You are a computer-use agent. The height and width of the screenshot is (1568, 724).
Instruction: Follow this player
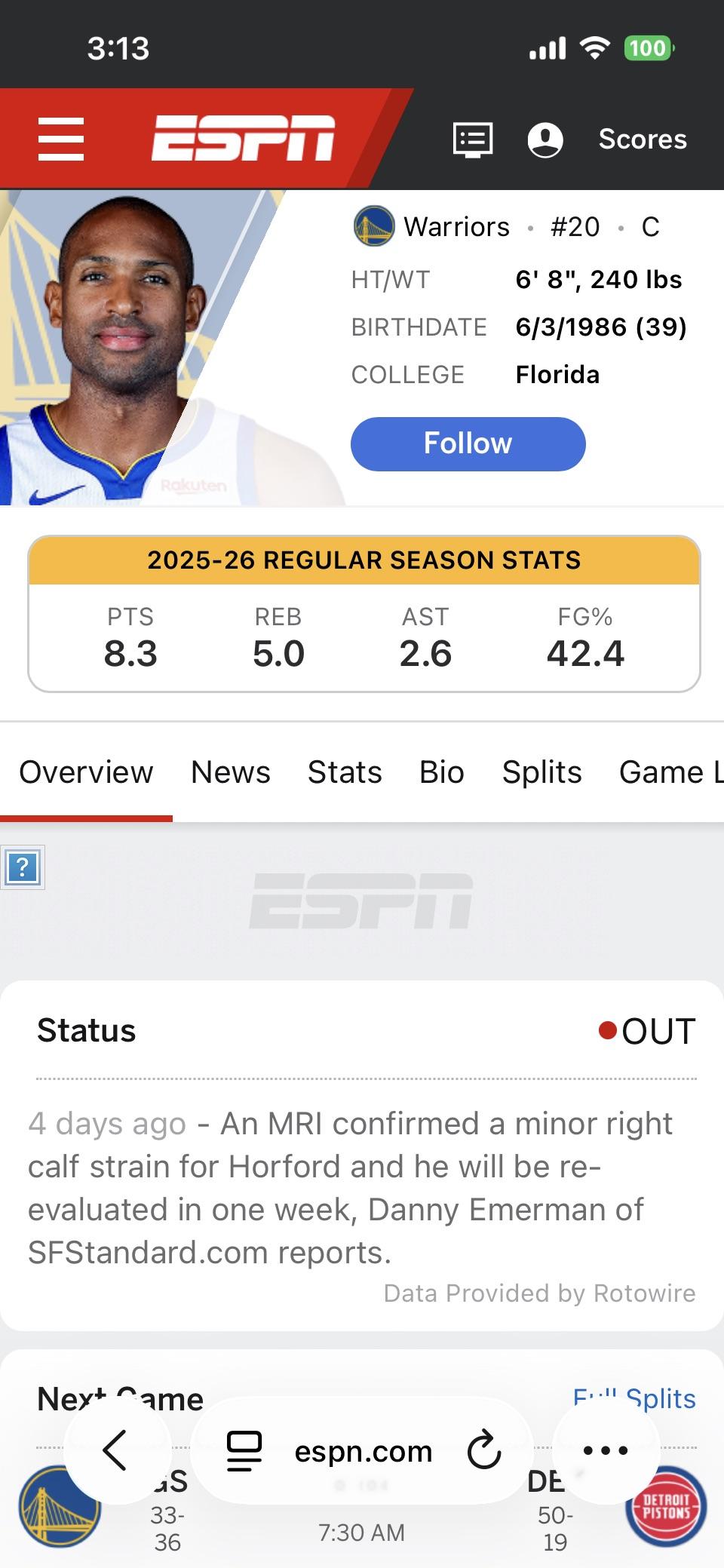tap(468, 443)
